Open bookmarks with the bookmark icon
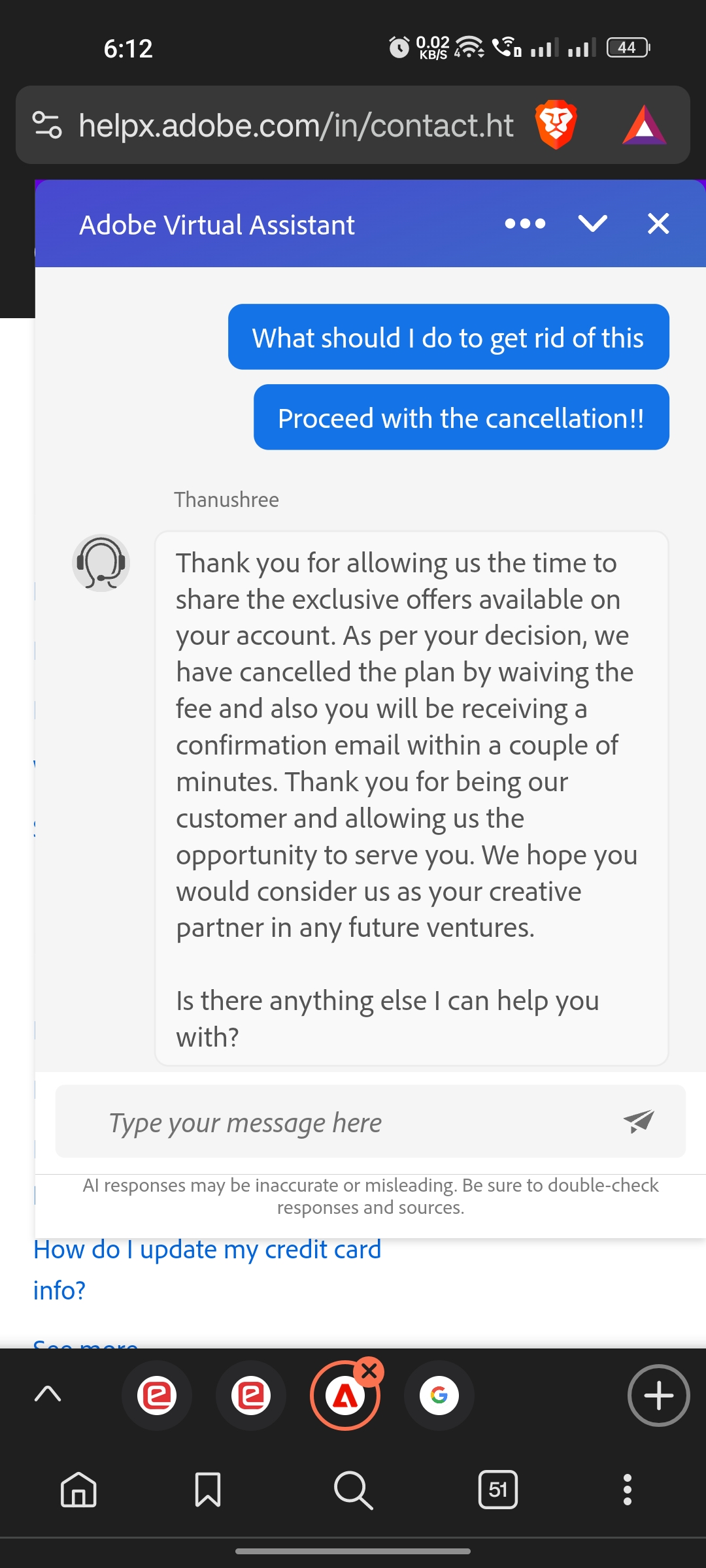 coord(209,1490)
